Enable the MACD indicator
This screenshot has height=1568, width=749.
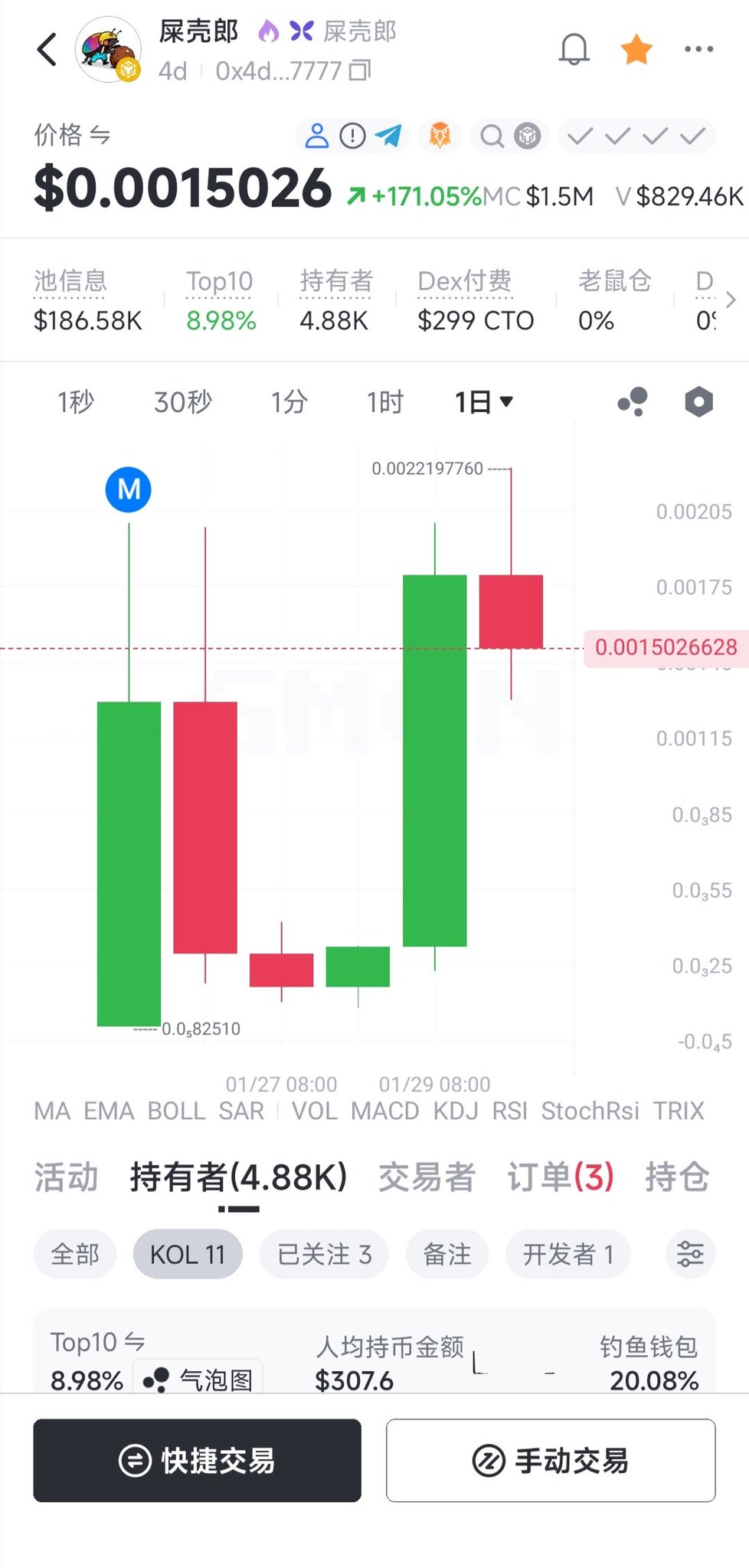pos(384,1111)
